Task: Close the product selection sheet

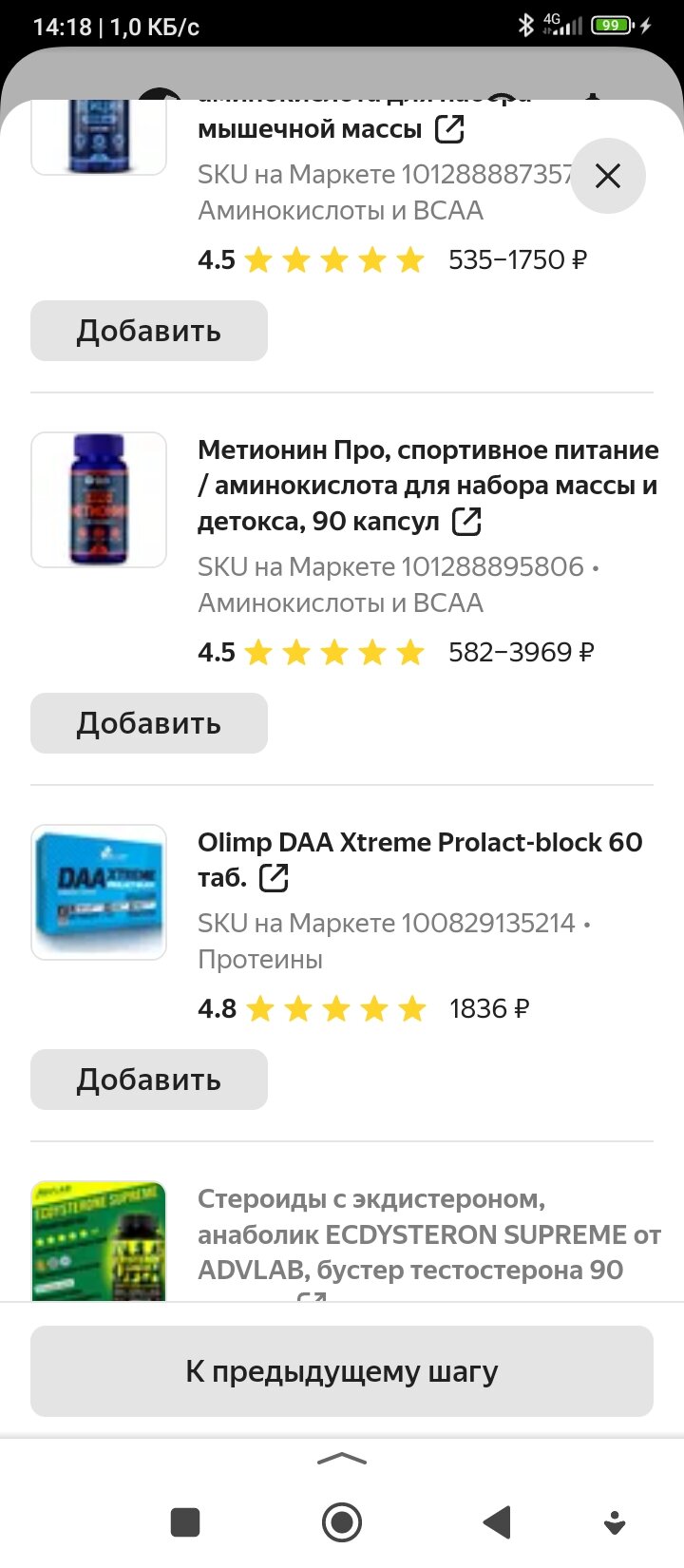Action: pos(607,176)
